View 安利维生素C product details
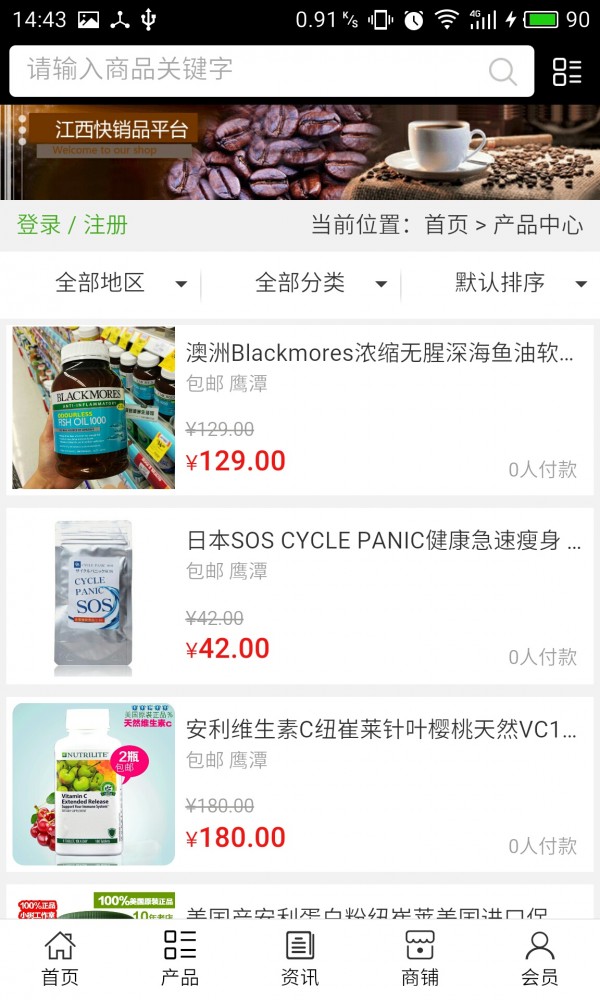Screen dimensions: 600x1000 point(381,730)
